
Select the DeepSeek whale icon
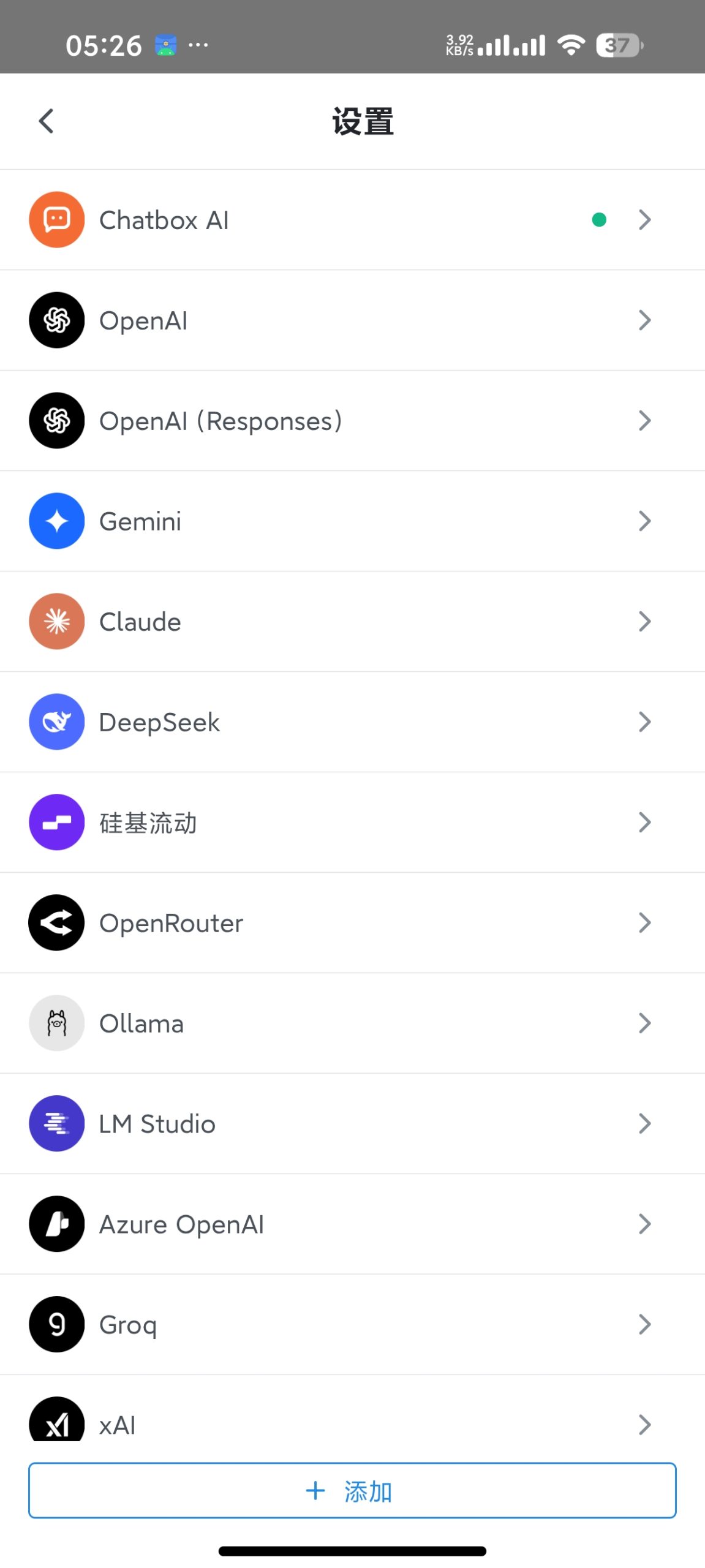[56, 722]
